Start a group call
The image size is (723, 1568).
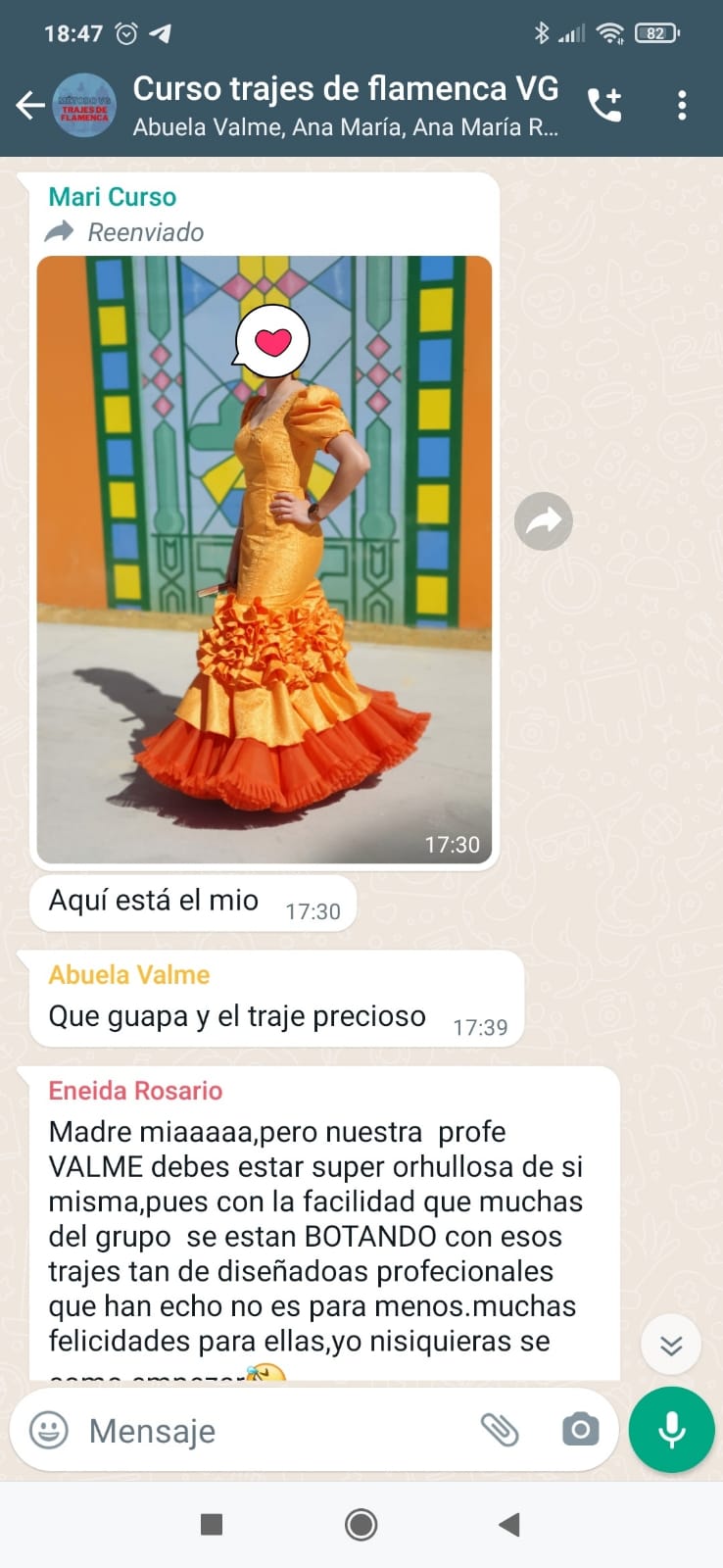coord(604,105)
